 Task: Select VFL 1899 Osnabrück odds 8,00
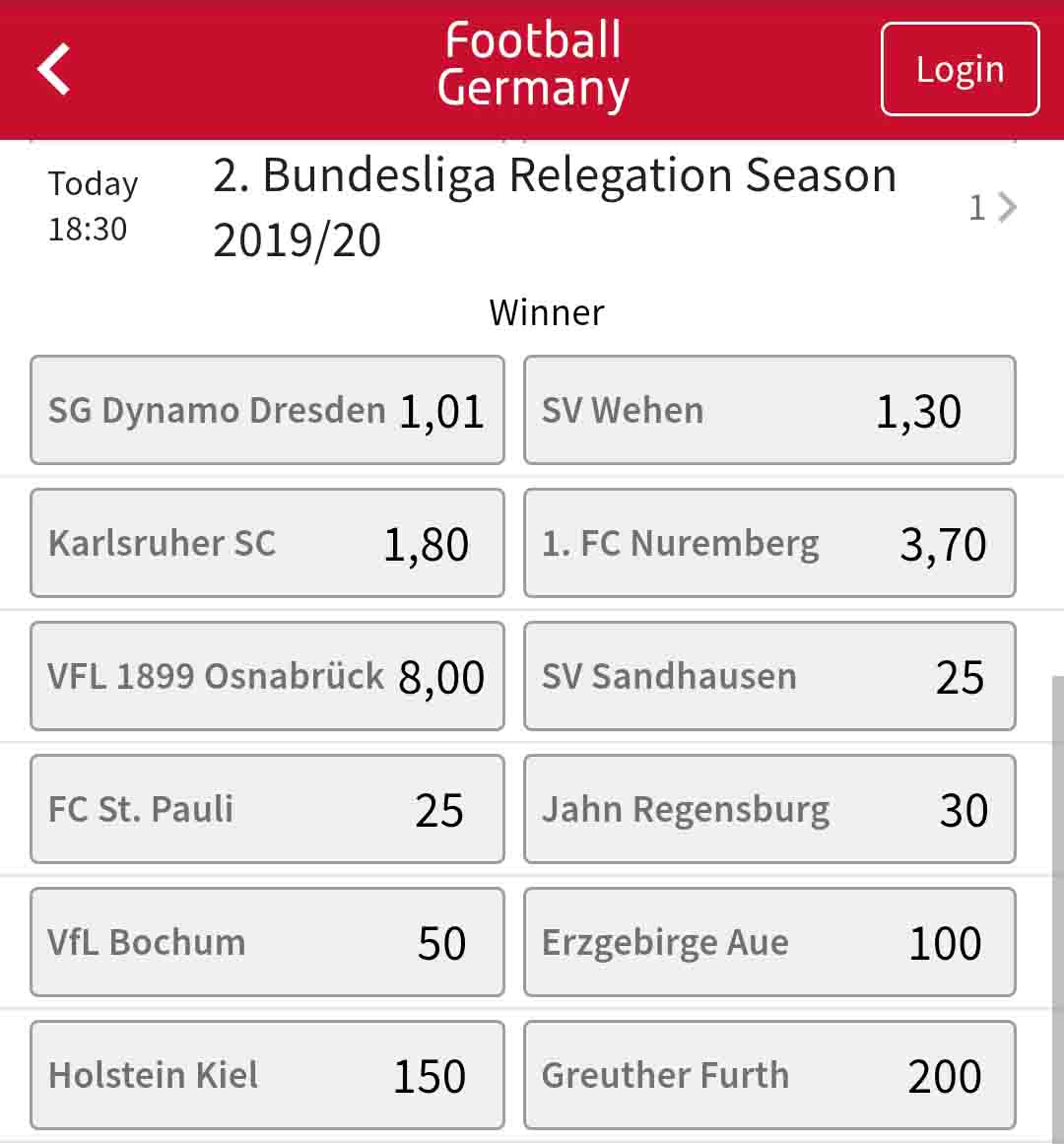tap(267, 676)
